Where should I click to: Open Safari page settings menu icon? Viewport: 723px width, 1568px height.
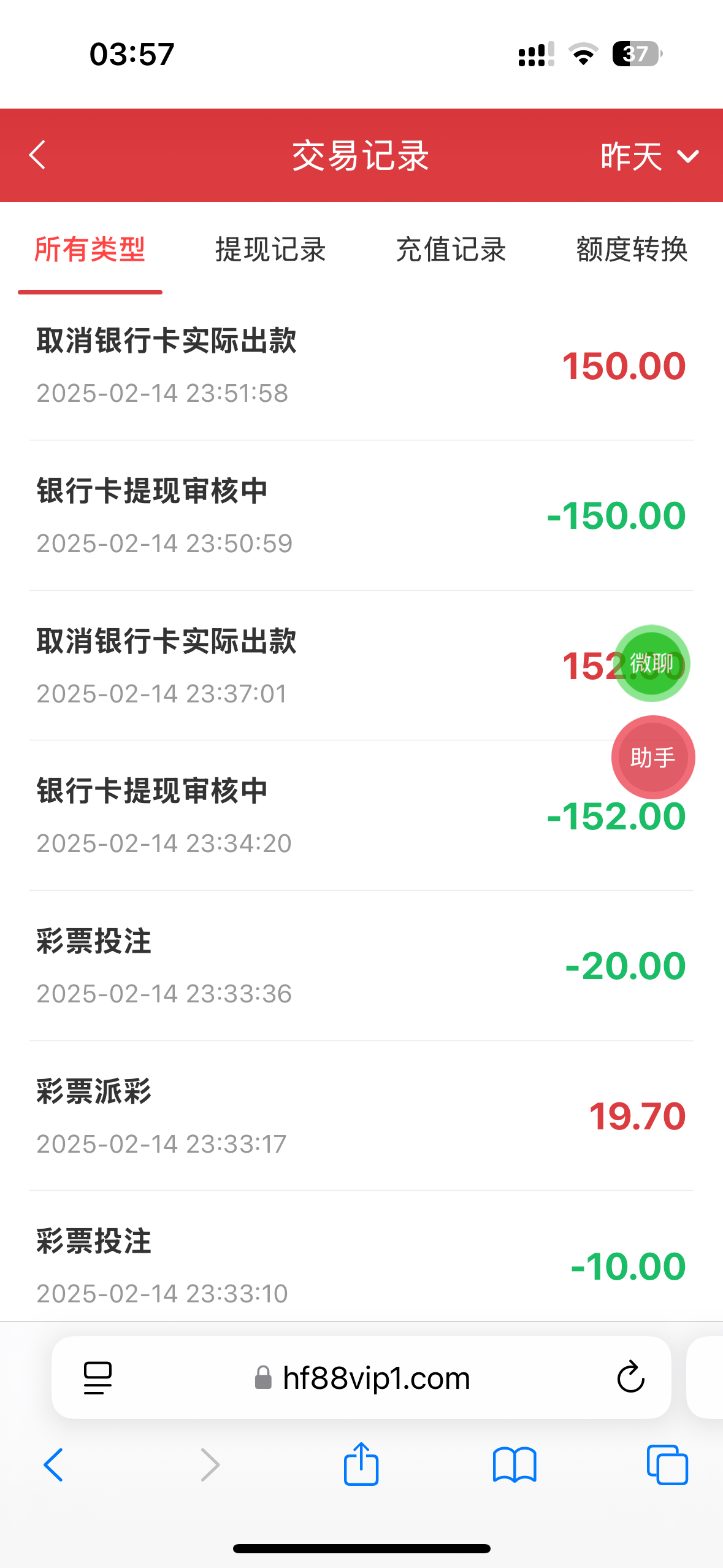pos(98,1378)
